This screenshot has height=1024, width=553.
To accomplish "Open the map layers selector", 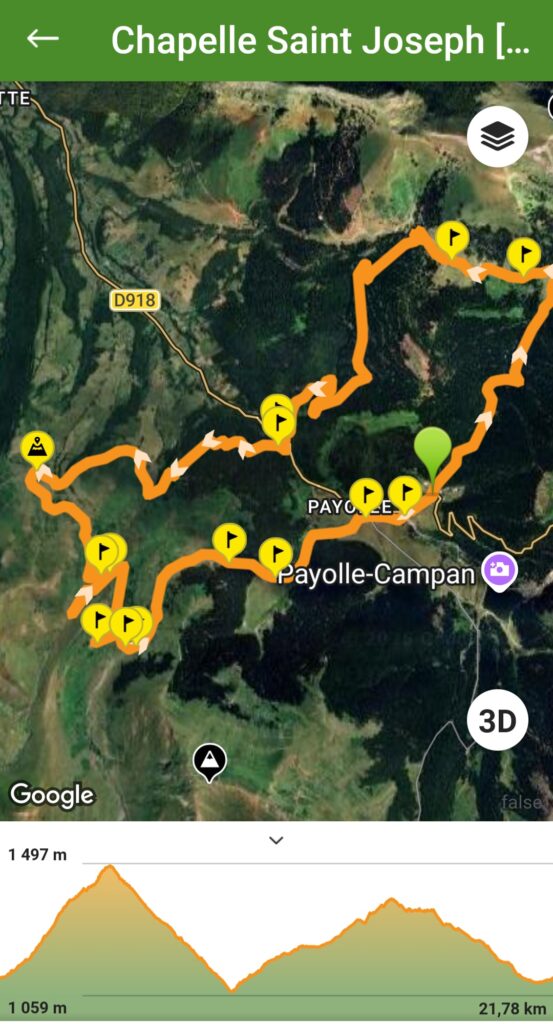I will (x=498, y=136).
